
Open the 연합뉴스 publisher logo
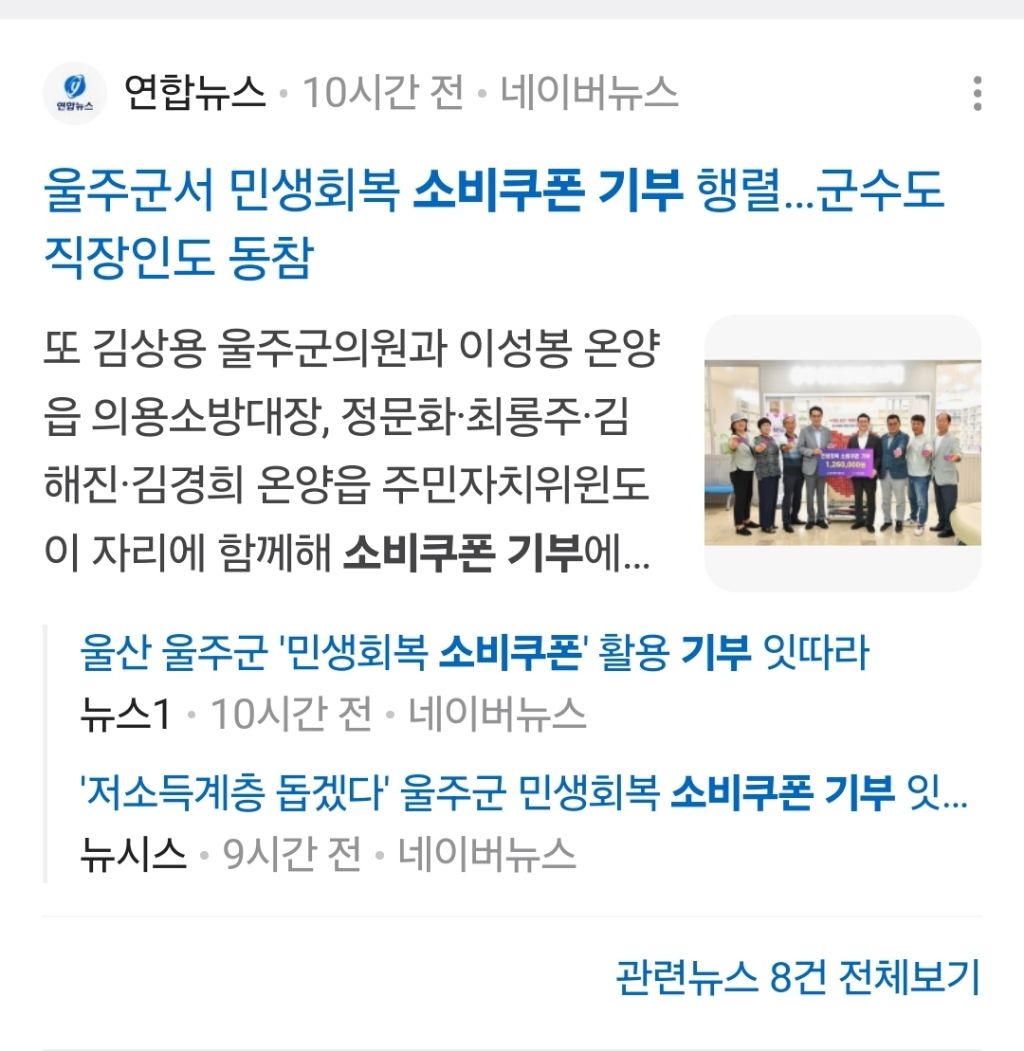pyautogui.click(x=75, y=93)
